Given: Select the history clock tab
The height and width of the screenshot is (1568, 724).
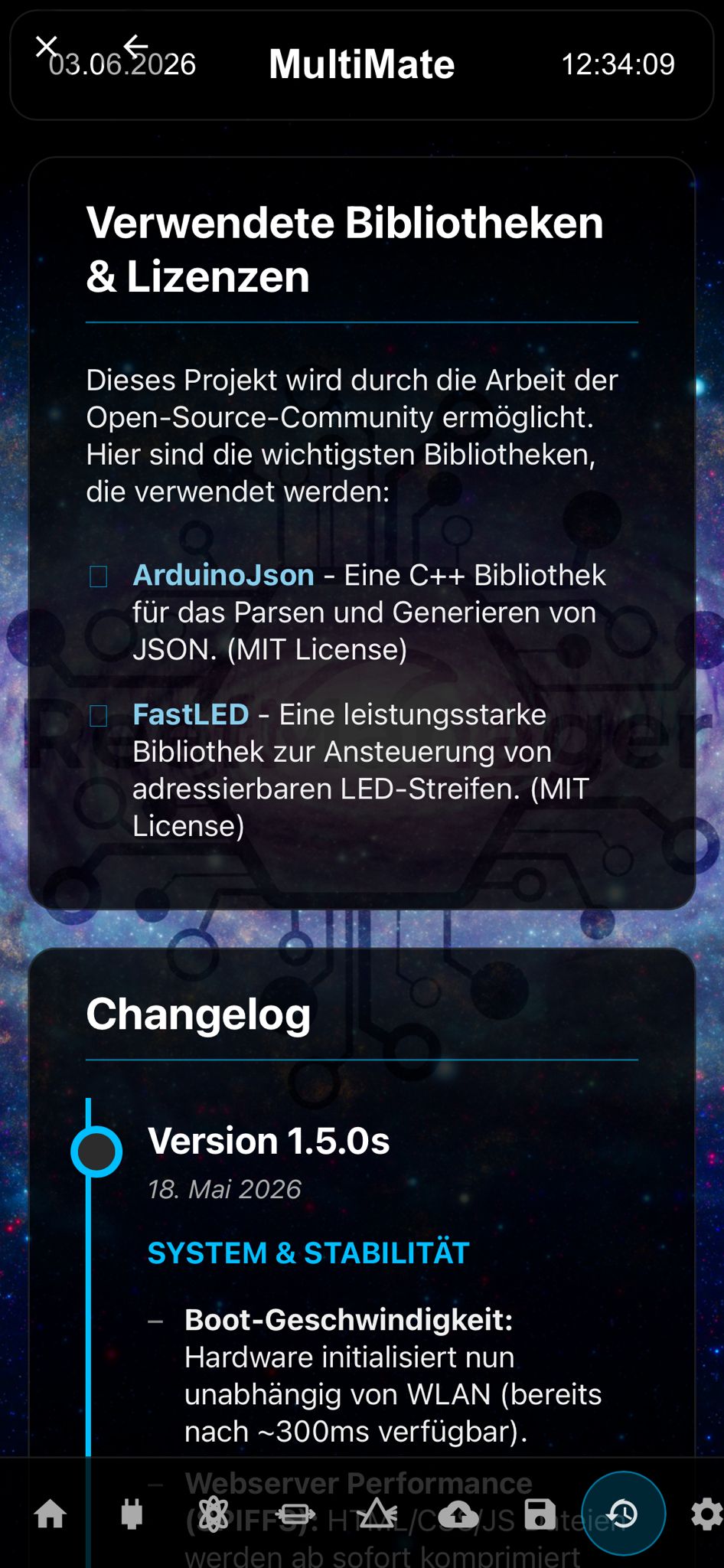Looking at the screenshot, I should coord(623,1514).
